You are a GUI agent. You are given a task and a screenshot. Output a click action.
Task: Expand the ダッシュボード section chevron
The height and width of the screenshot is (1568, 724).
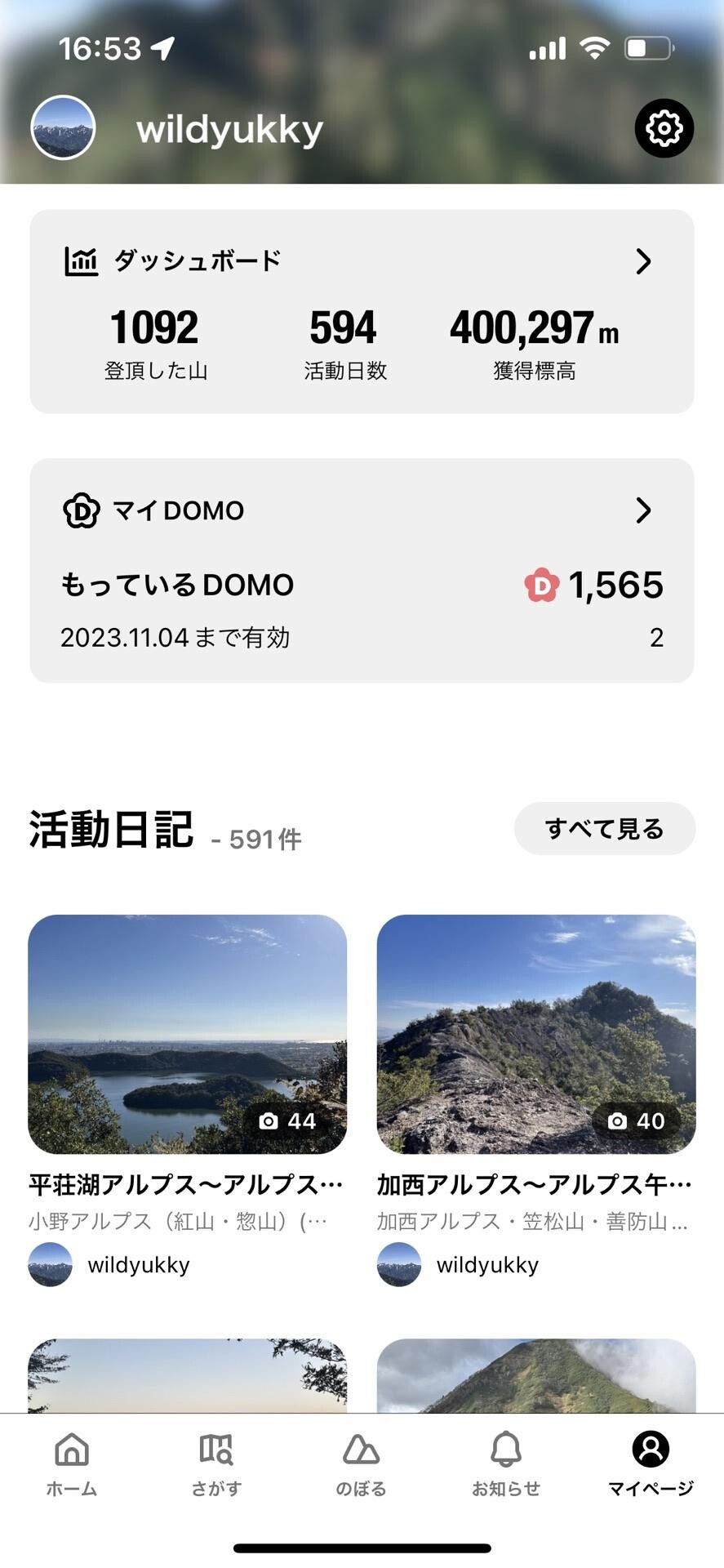pos(643,261)
